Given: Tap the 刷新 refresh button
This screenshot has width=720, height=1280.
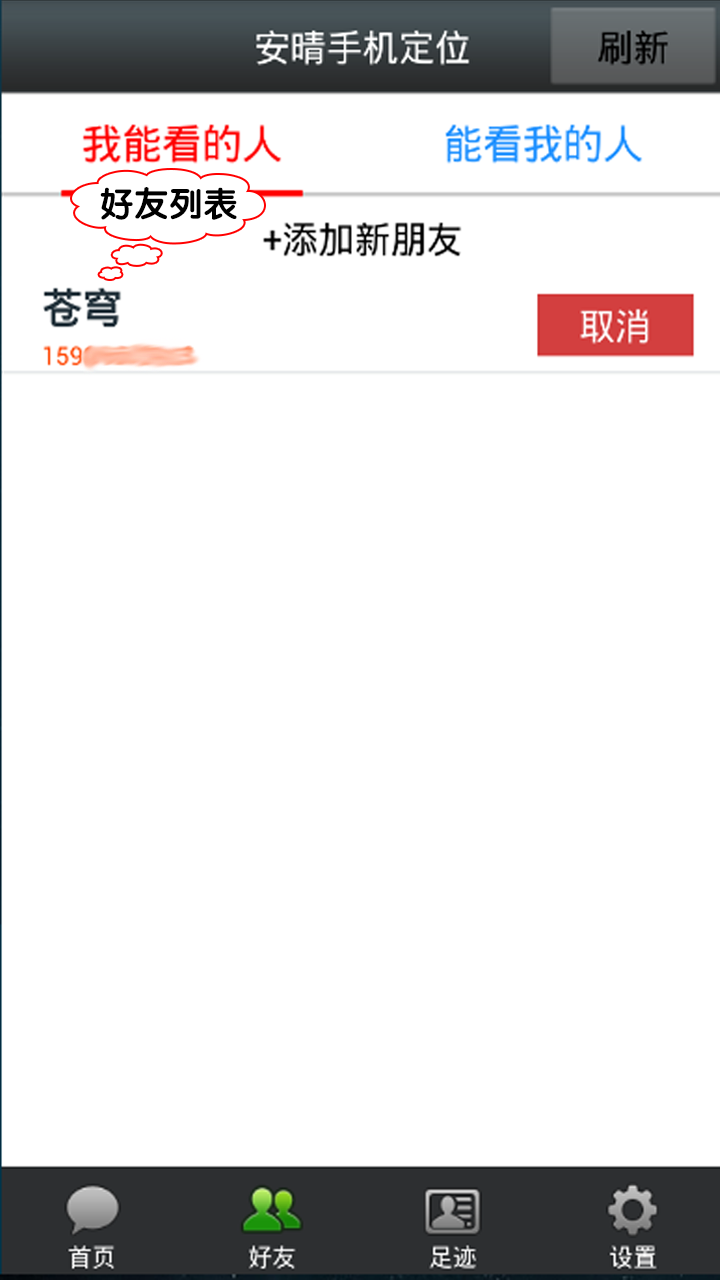Looking at the screenshot, I should point(633,47).
